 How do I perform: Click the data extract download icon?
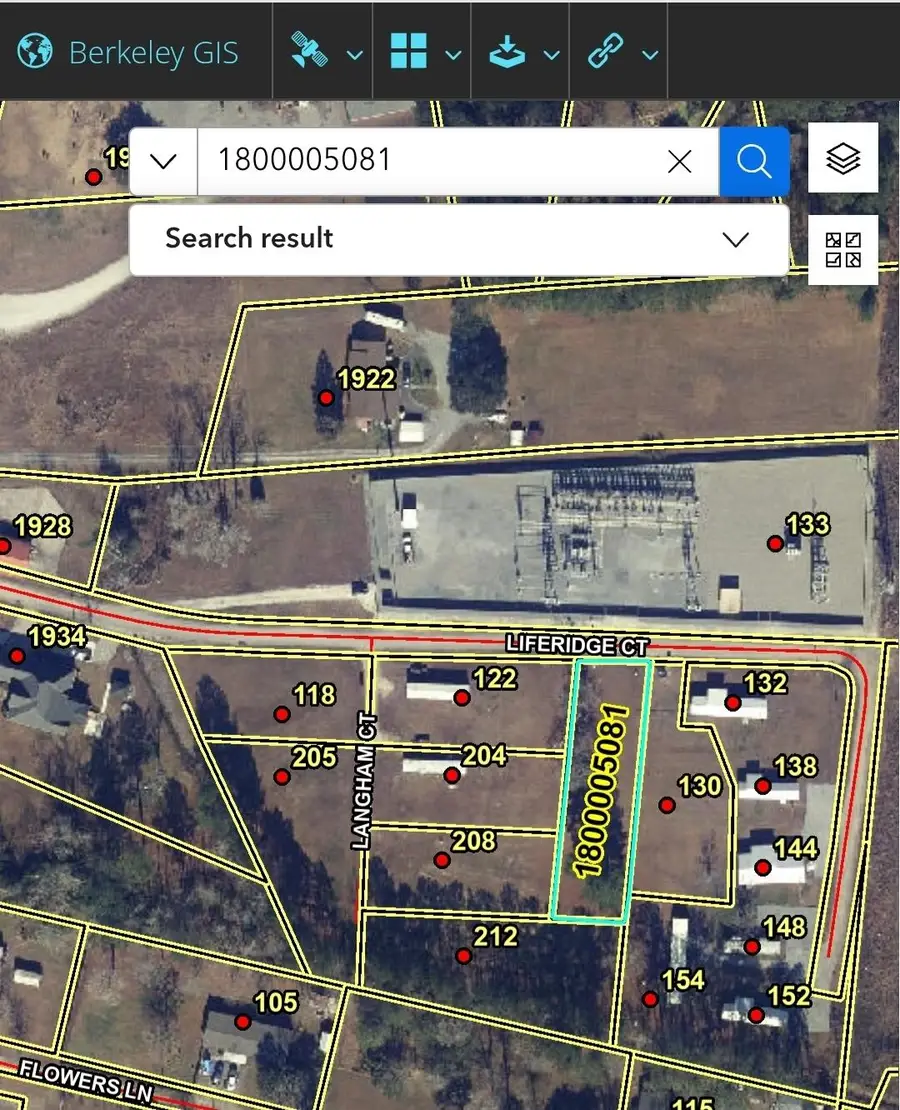point(509,48)
